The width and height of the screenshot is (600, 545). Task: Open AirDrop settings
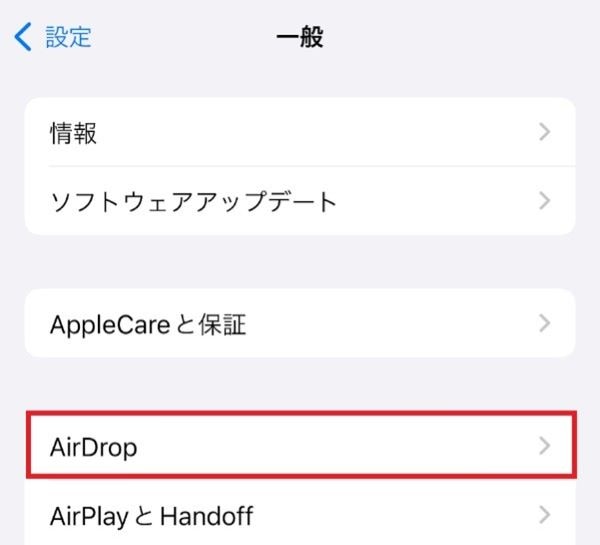coord(300,446)
